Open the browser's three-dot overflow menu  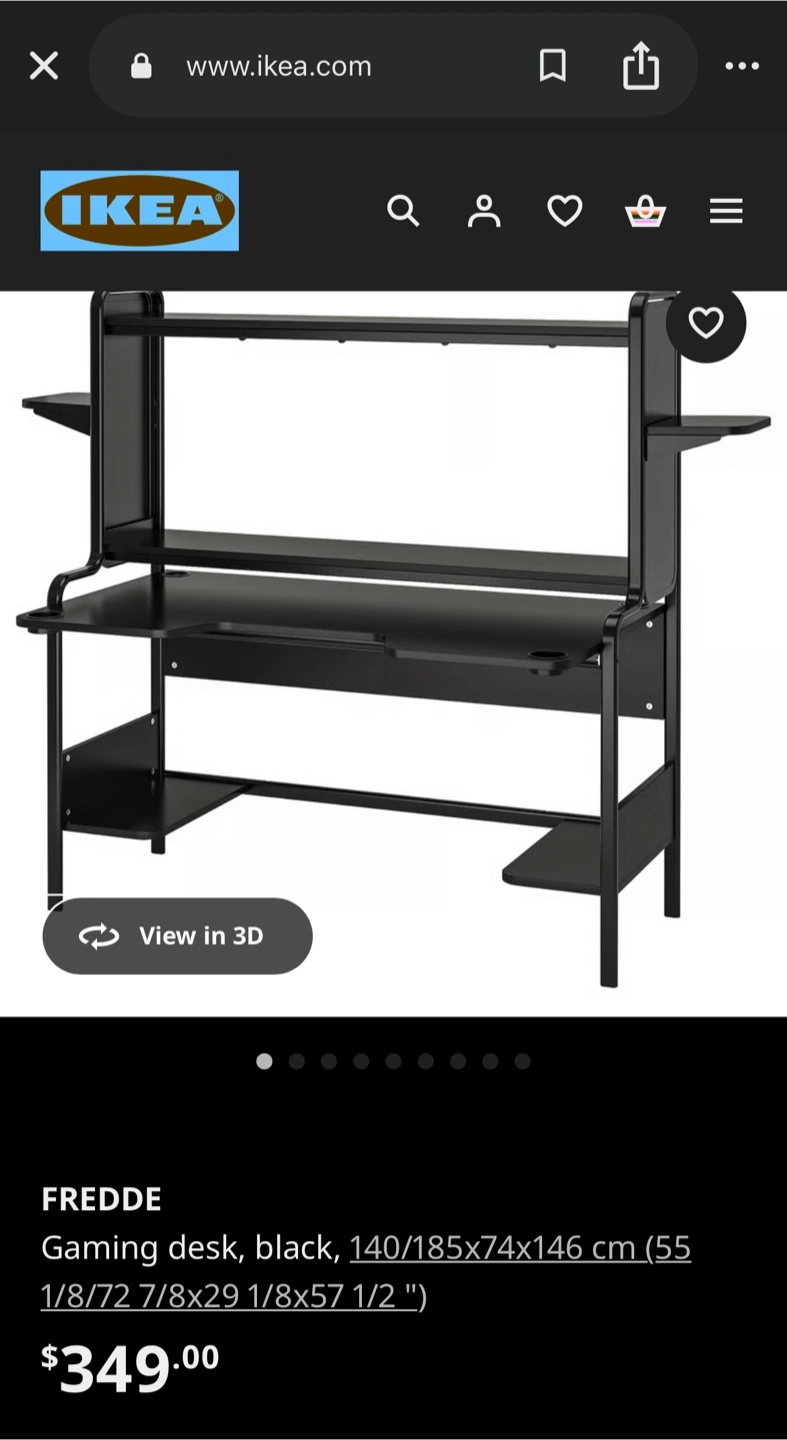(742, 66)
